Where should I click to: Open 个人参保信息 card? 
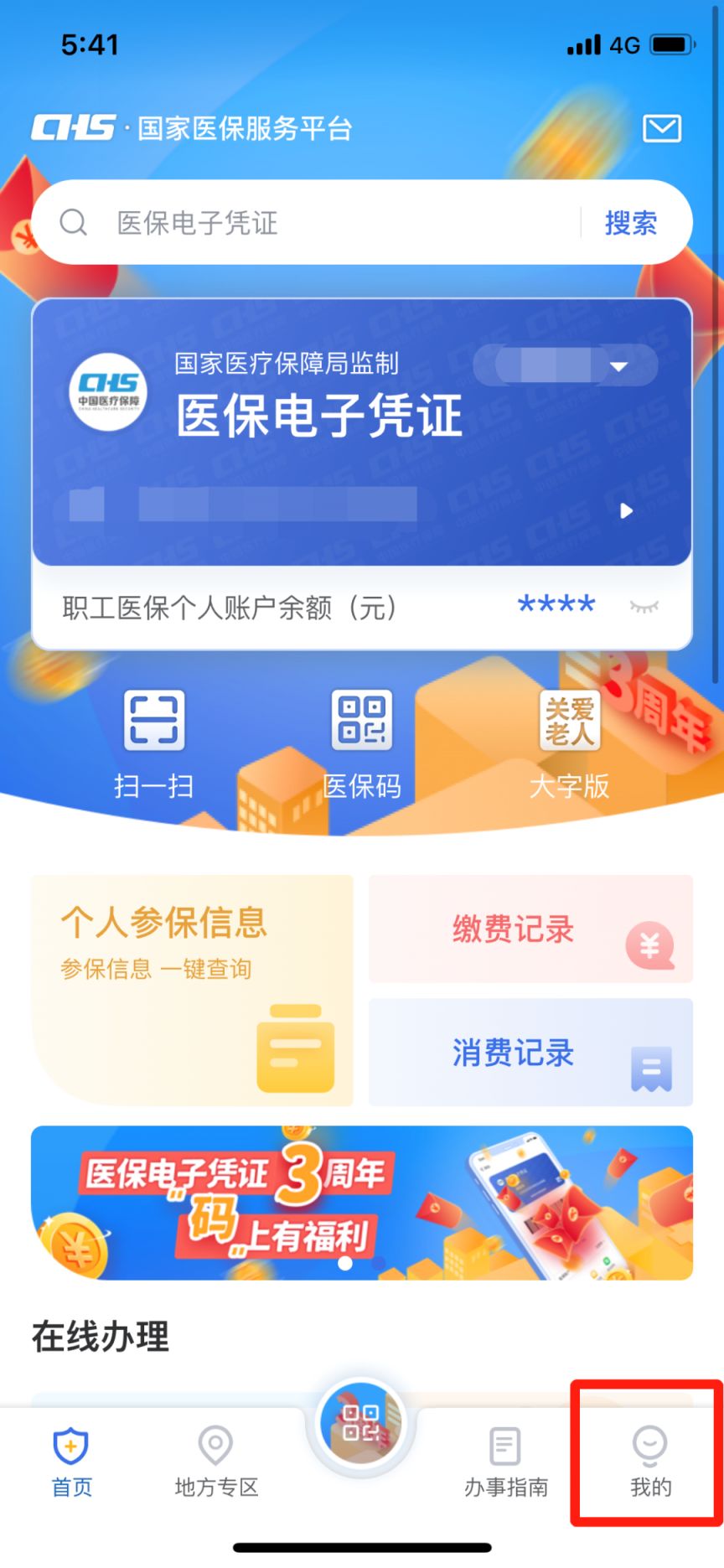coord(192,990)
